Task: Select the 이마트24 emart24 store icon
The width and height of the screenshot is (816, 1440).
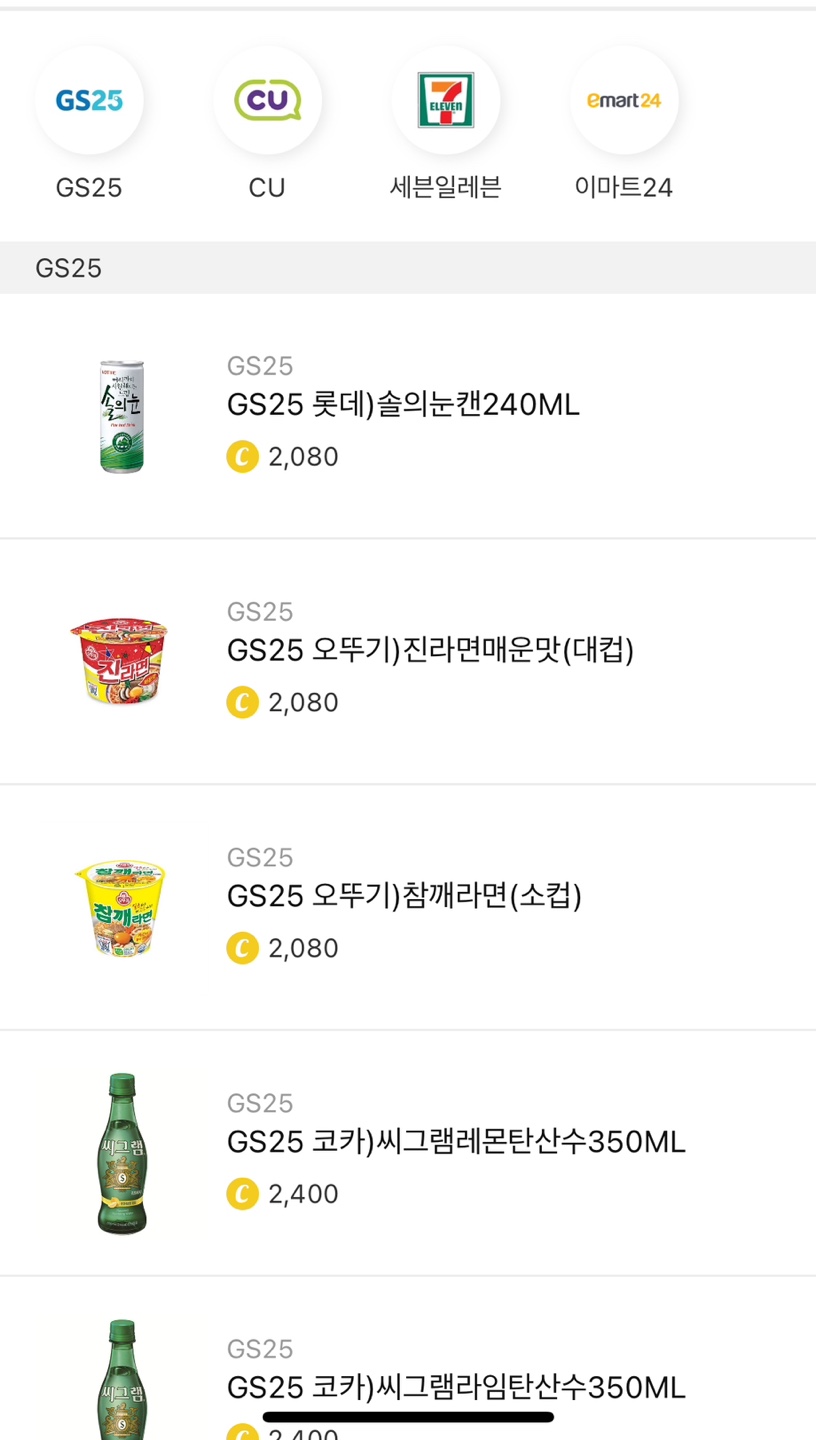Action: click(x=624, y=99)
